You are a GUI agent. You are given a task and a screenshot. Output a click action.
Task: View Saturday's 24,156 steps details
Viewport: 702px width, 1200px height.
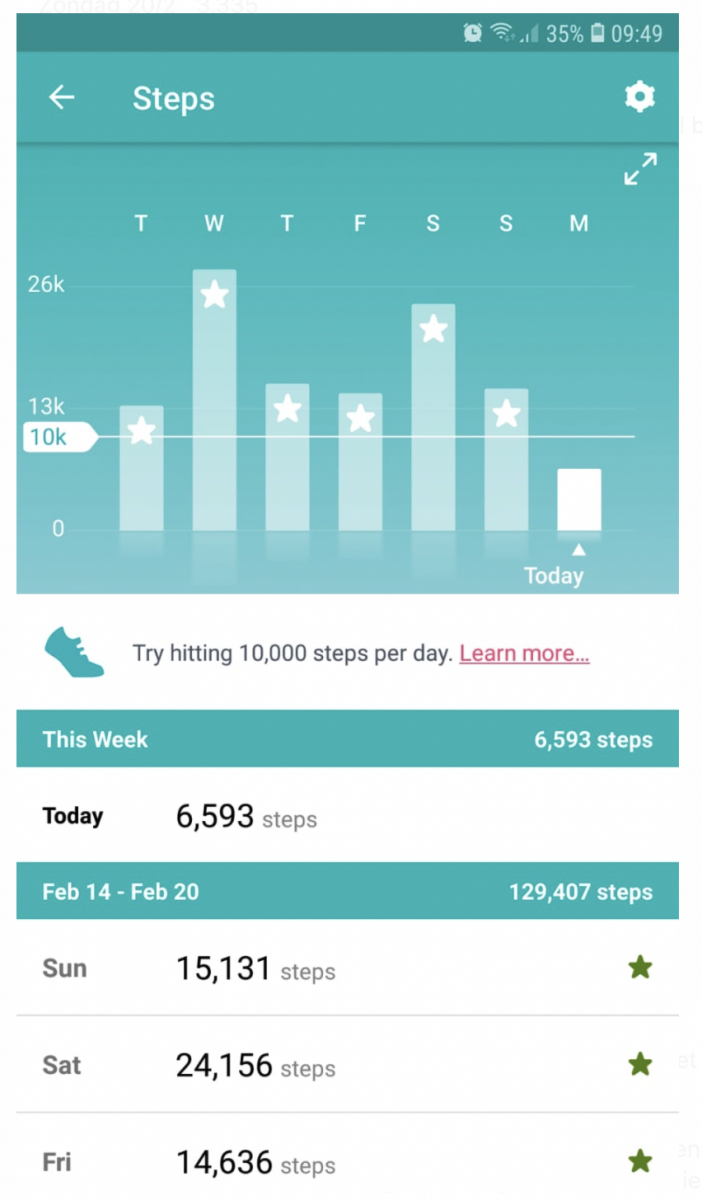point(347,1065)
